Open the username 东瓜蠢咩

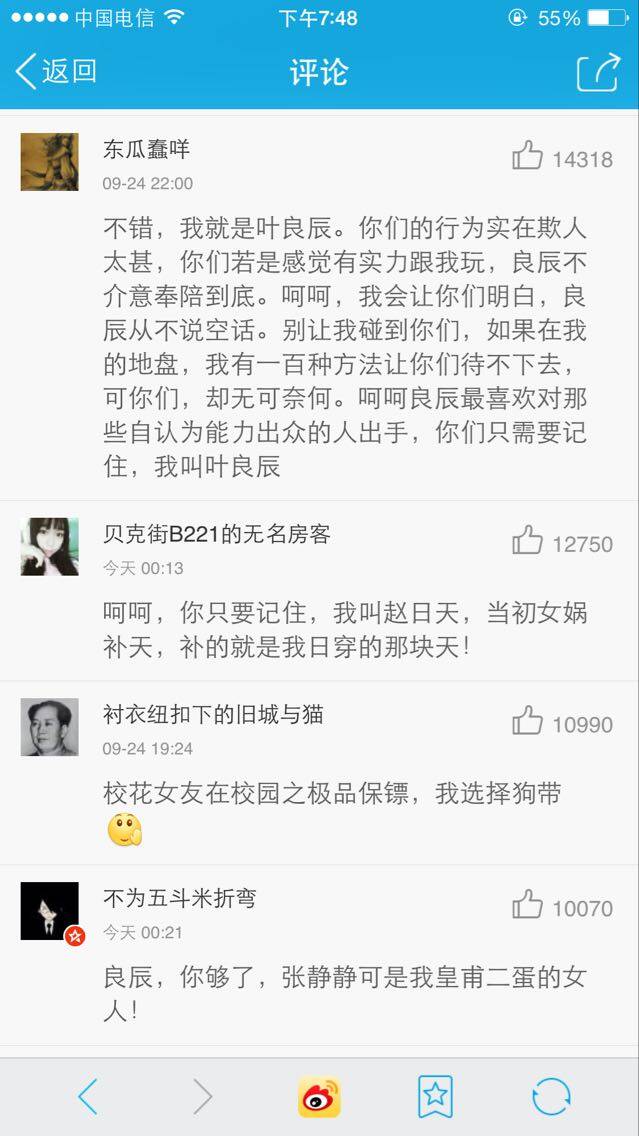point(146,150)
